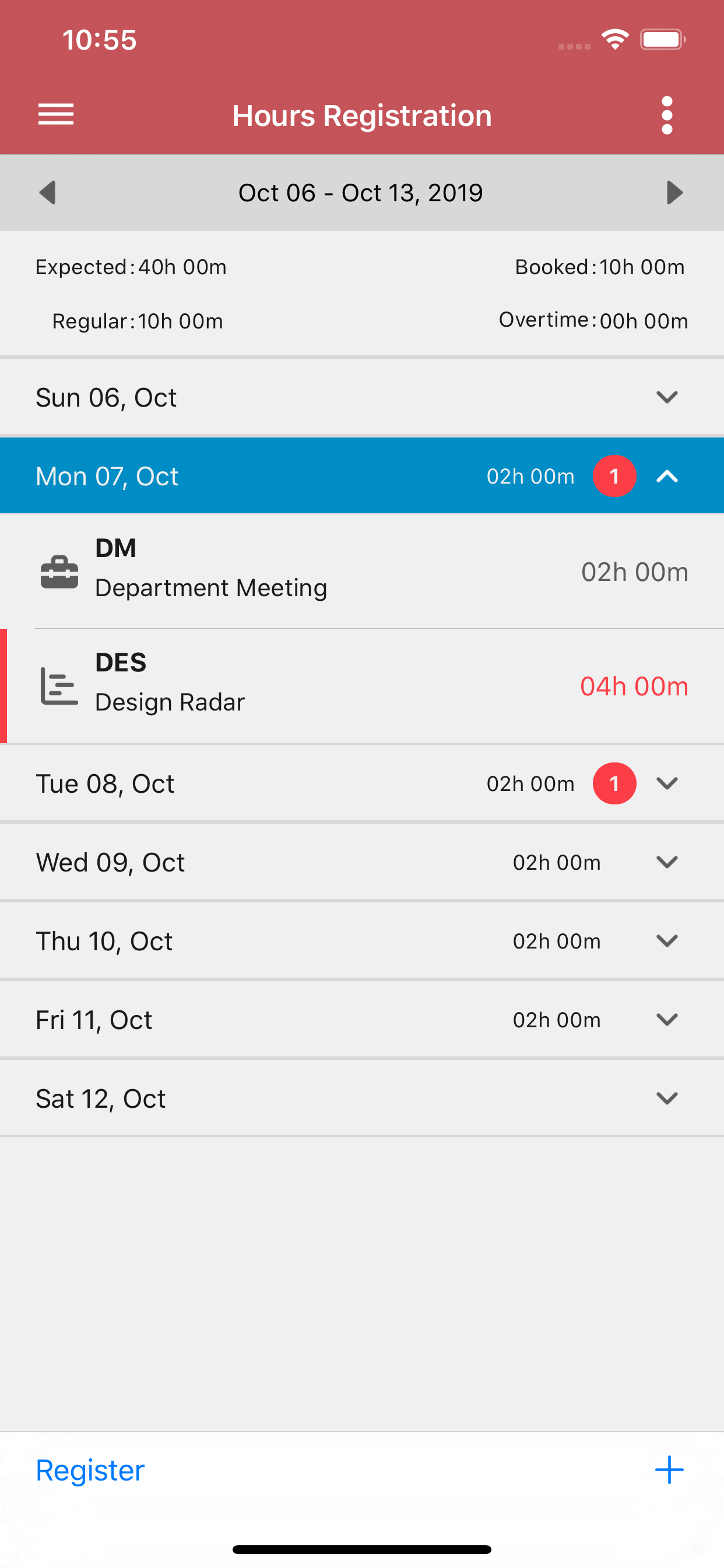Expand Wed 09, Oct

click(x=362, y=862)
